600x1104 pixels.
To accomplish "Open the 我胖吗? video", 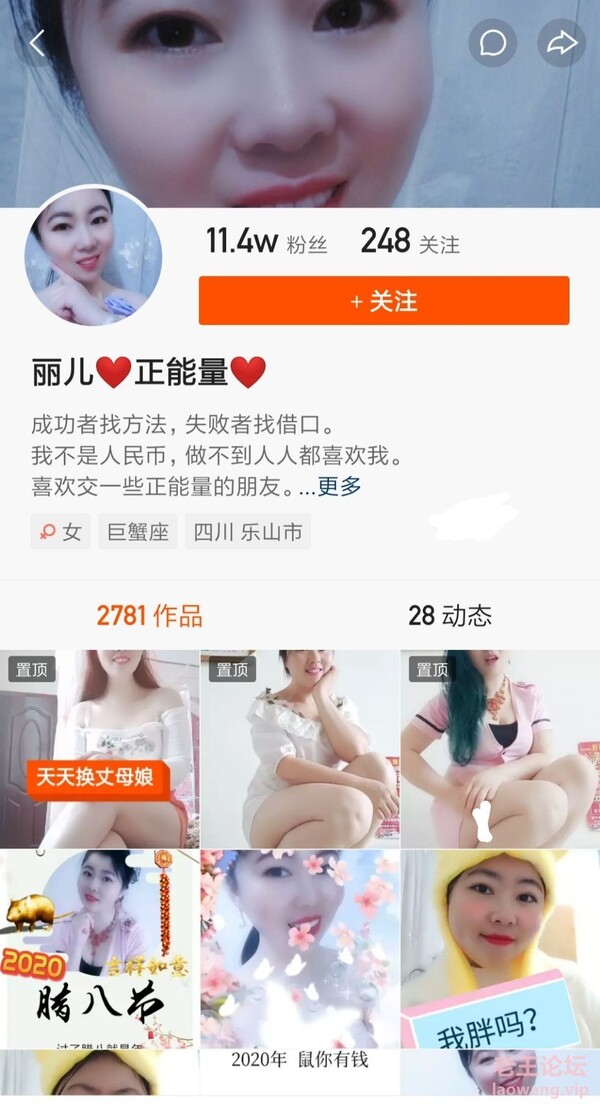I will coord(500,948).
